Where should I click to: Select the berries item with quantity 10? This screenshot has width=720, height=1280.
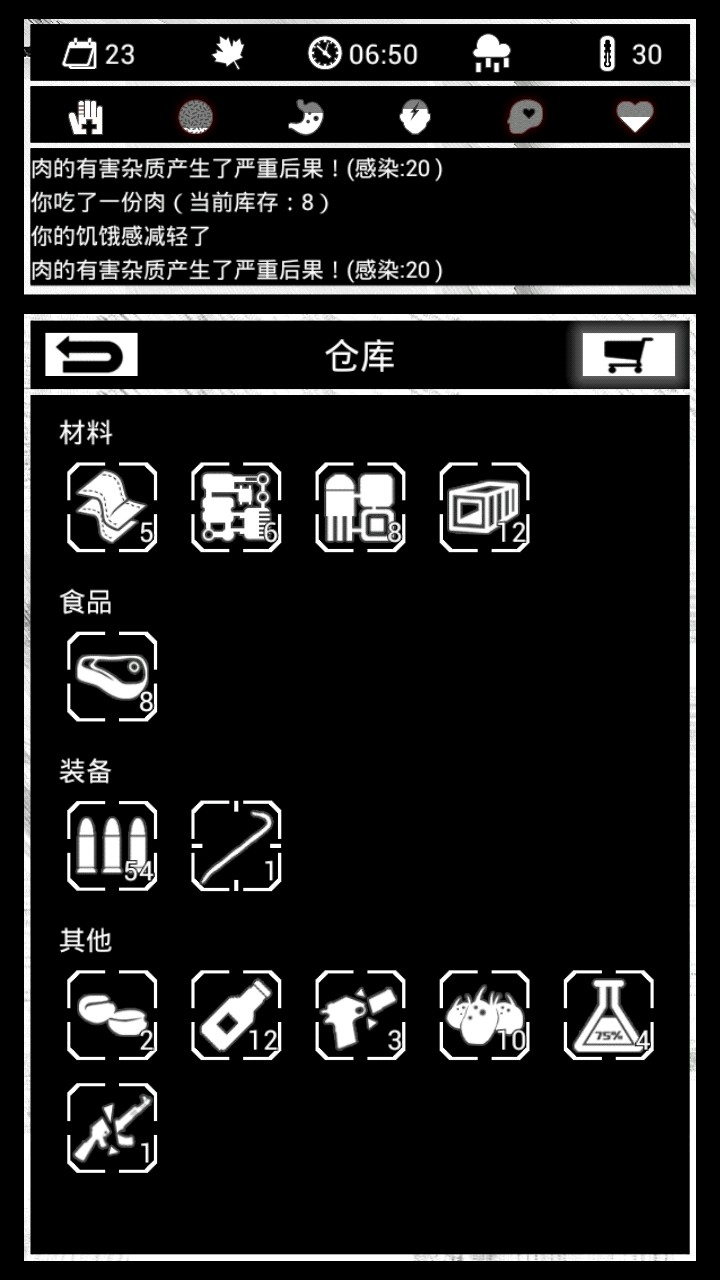click(x=485, y=1015)
